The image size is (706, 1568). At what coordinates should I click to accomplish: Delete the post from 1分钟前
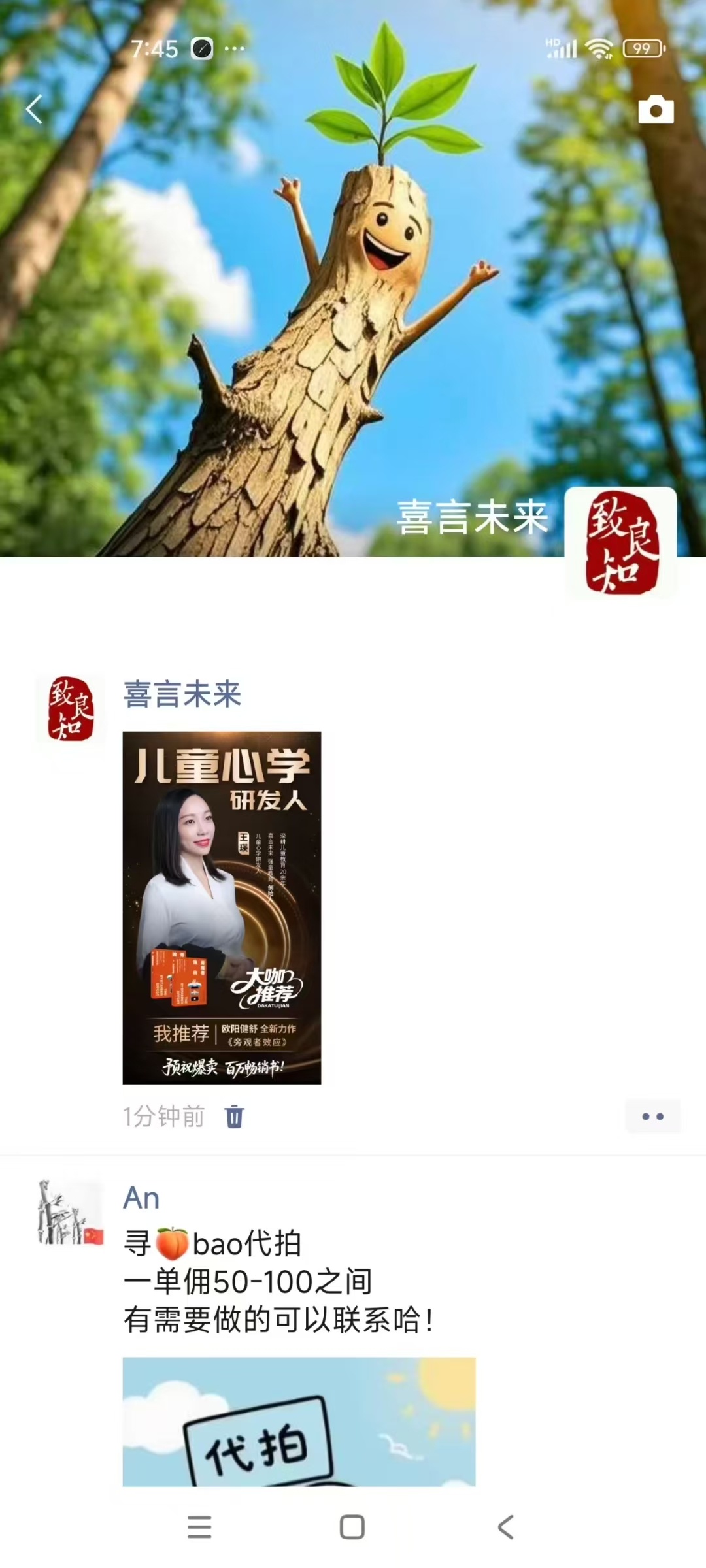(234, 1117)
